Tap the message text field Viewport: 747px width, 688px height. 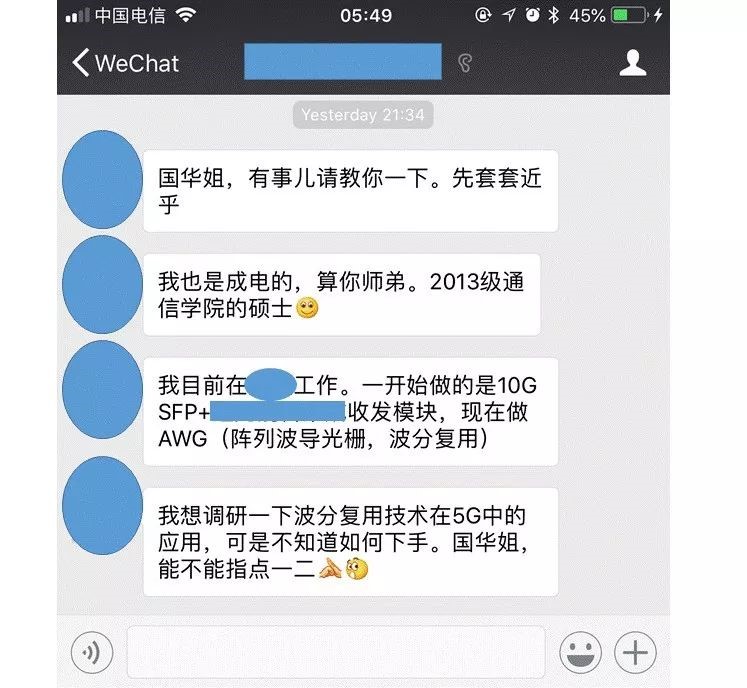point(336,652)
